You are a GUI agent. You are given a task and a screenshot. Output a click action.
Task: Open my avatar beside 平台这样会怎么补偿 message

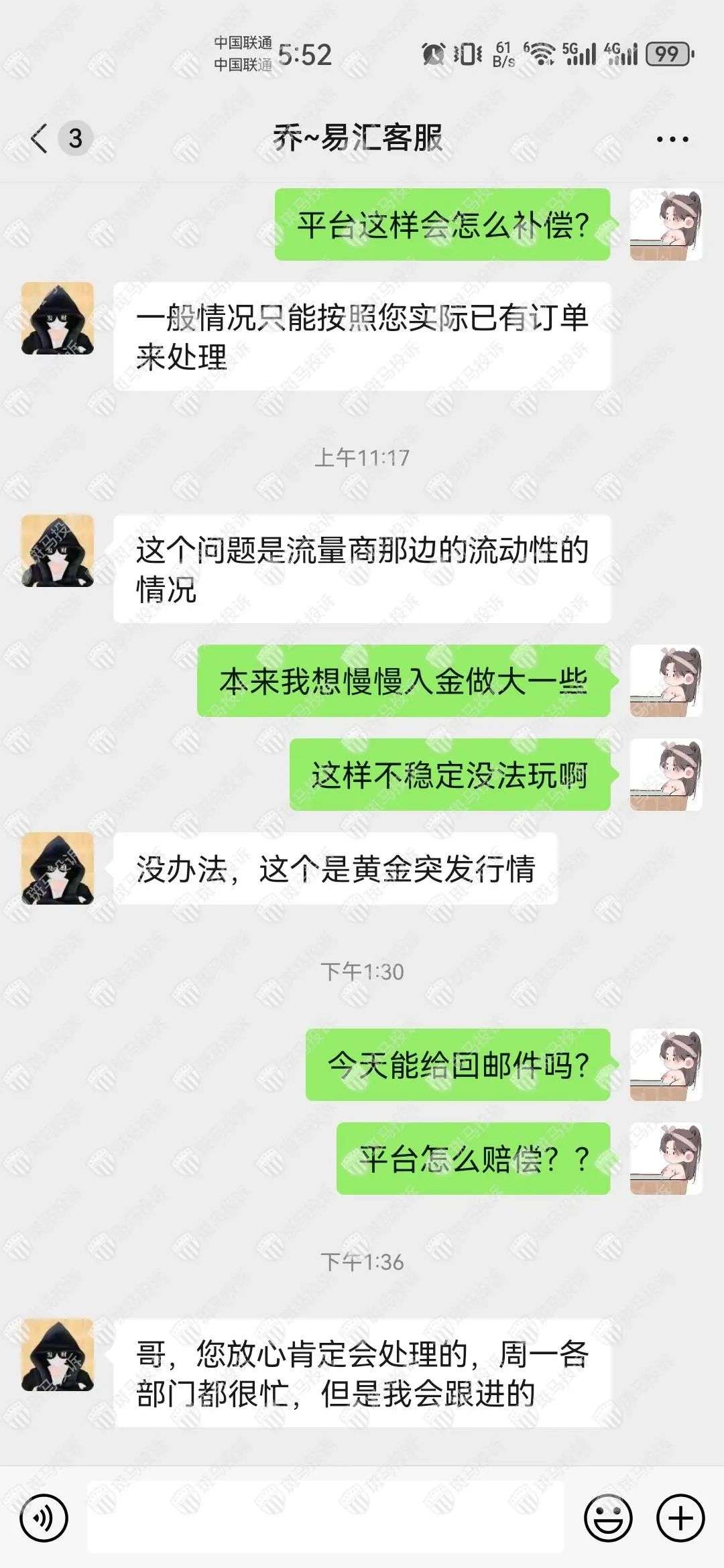666,224
